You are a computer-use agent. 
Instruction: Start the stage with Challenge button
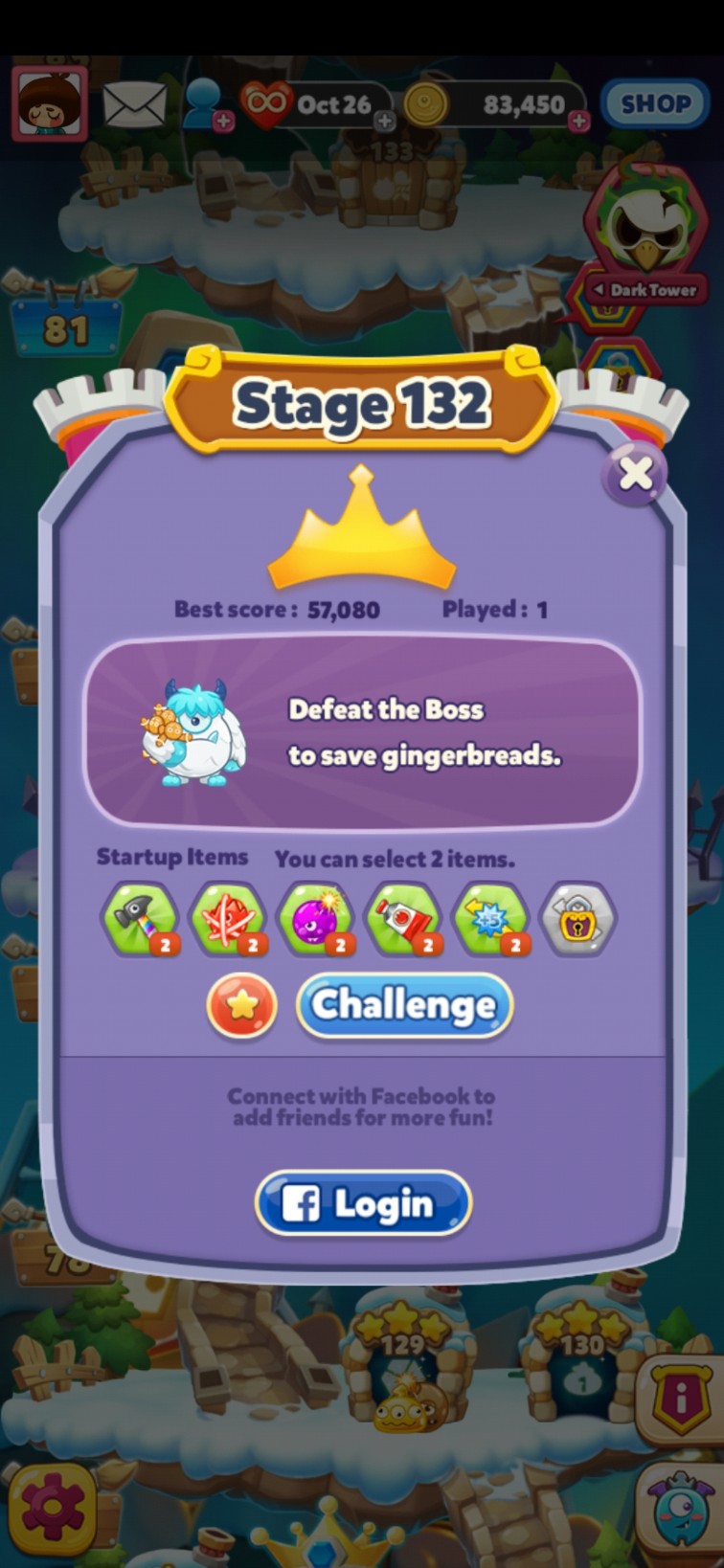[404, 1005]
